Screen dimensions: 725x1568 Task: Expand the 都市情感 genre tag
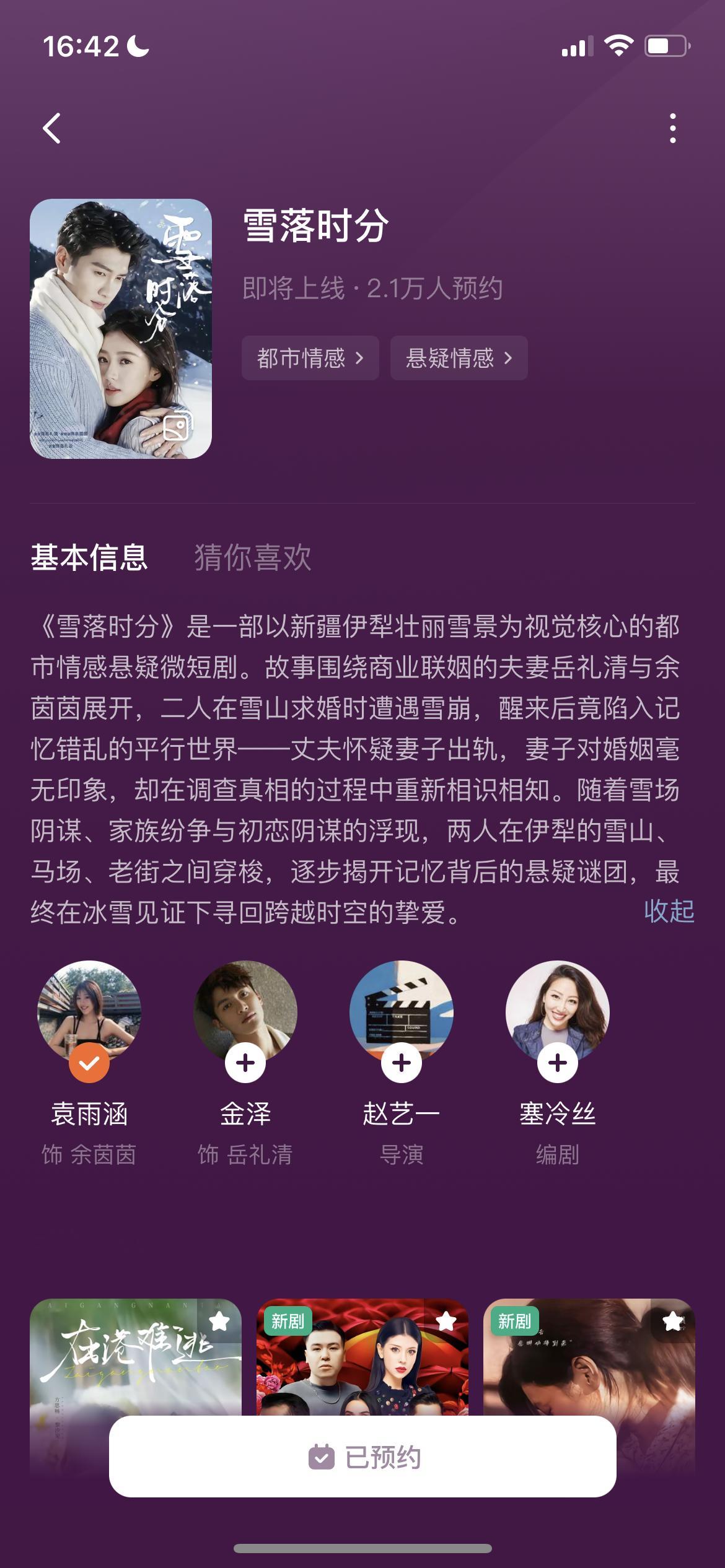310,358
